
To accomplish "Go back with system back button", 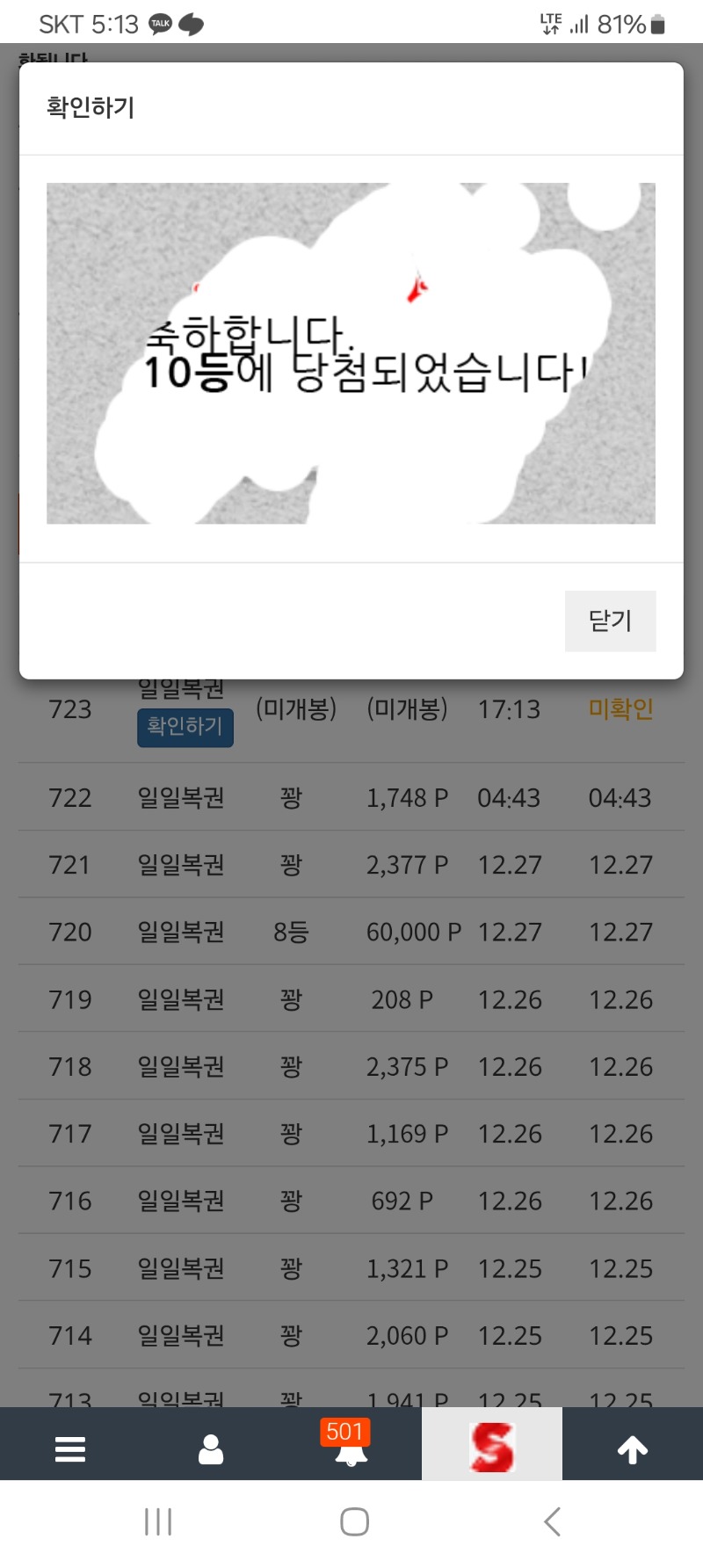I will pos(552,1521).
